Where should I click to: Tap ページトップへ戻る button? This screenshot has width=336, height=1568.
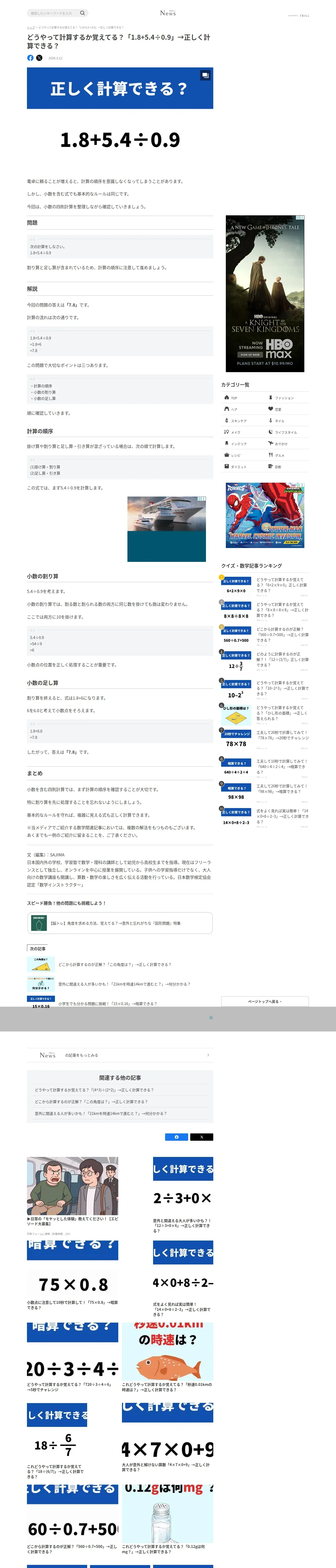[265, 1001]
